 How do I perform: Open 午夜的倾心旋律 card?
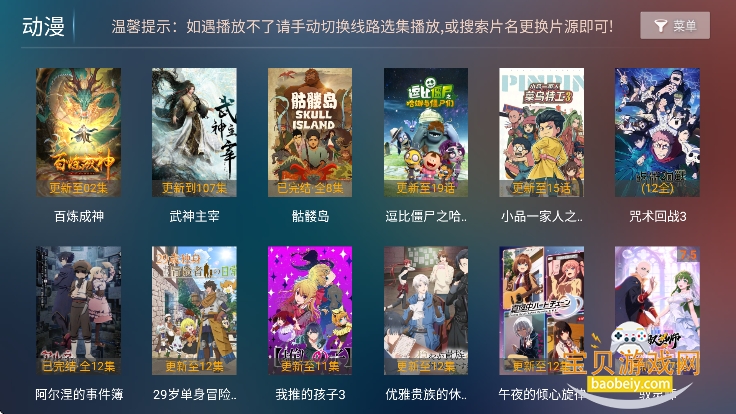pos(542,311)
